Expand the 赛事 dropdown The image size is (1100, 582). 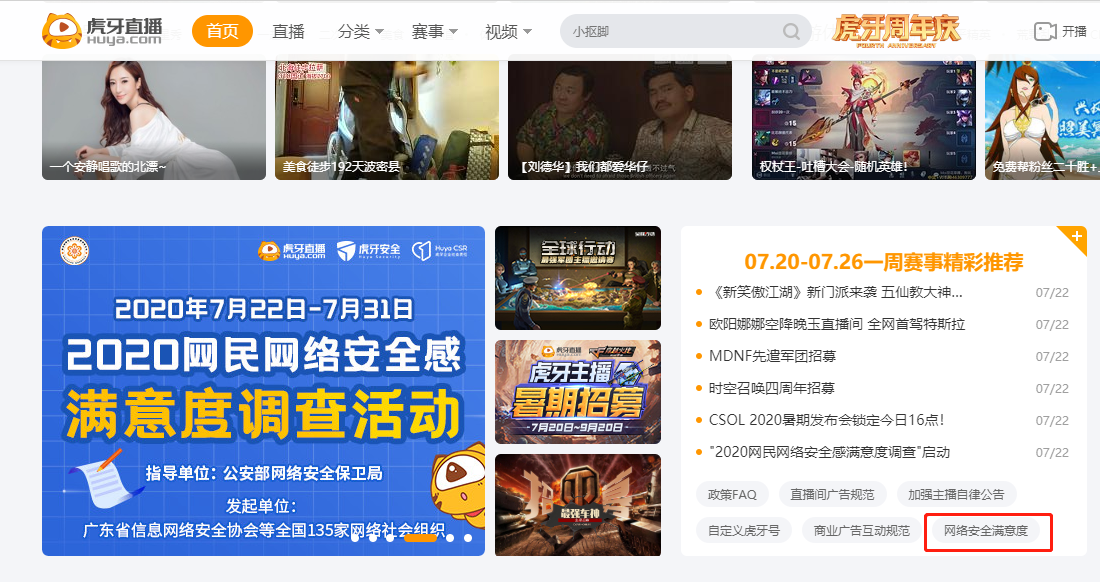point(434,31)
